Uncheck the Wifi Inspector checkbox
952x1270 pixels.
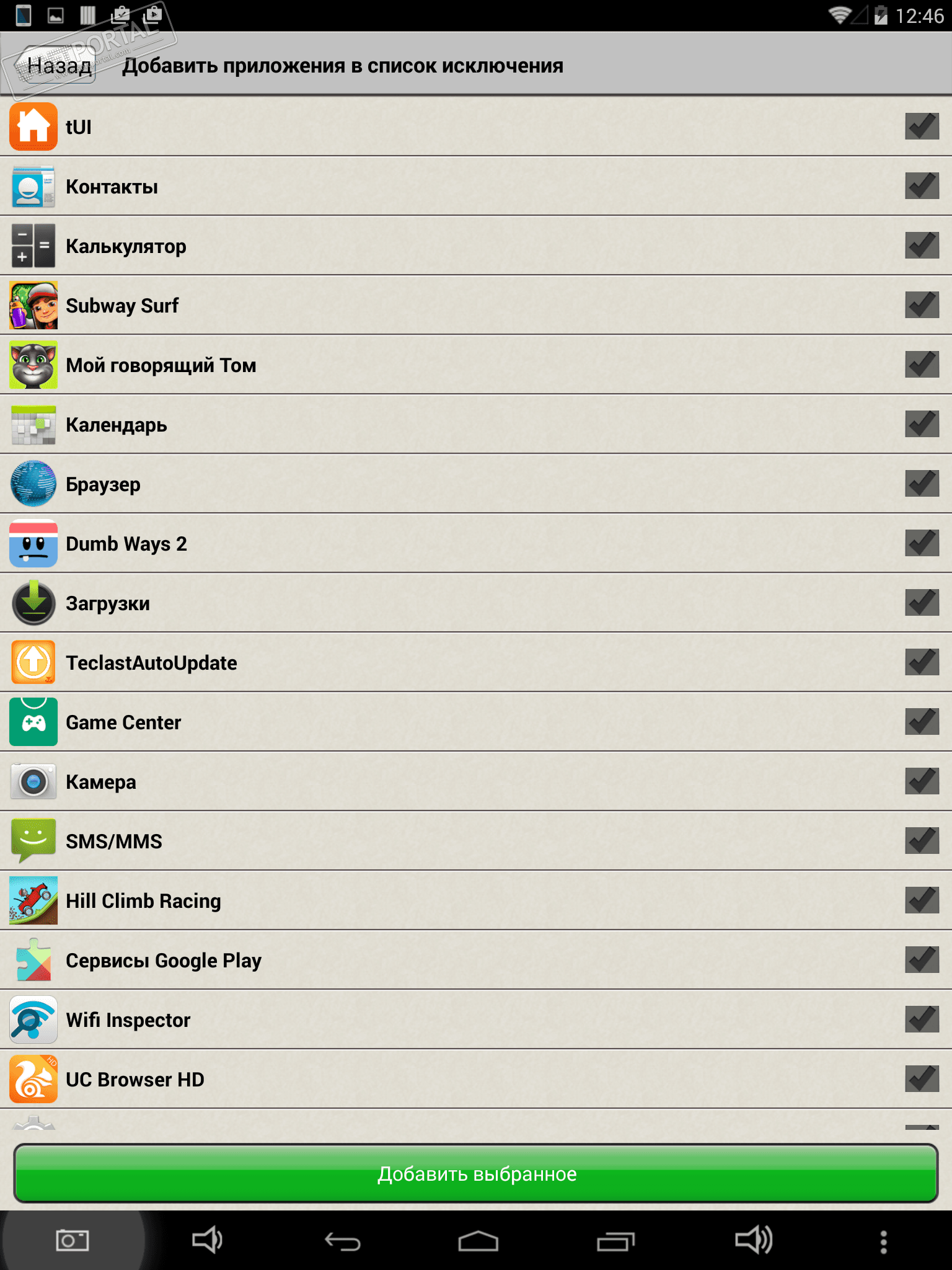(x=922, y=1019)
